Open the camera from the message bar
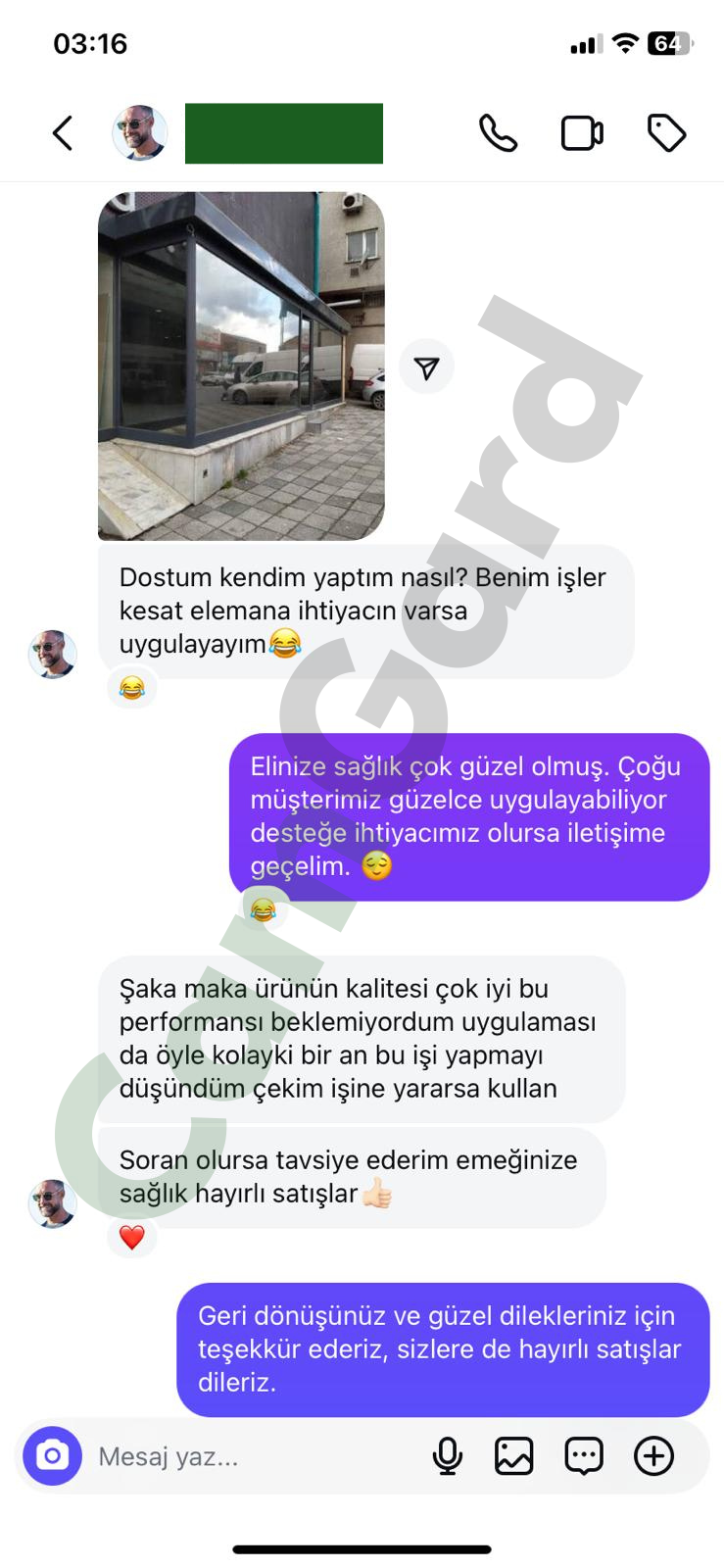Viewport: 724px width, 1568px height. point(52,1456)
